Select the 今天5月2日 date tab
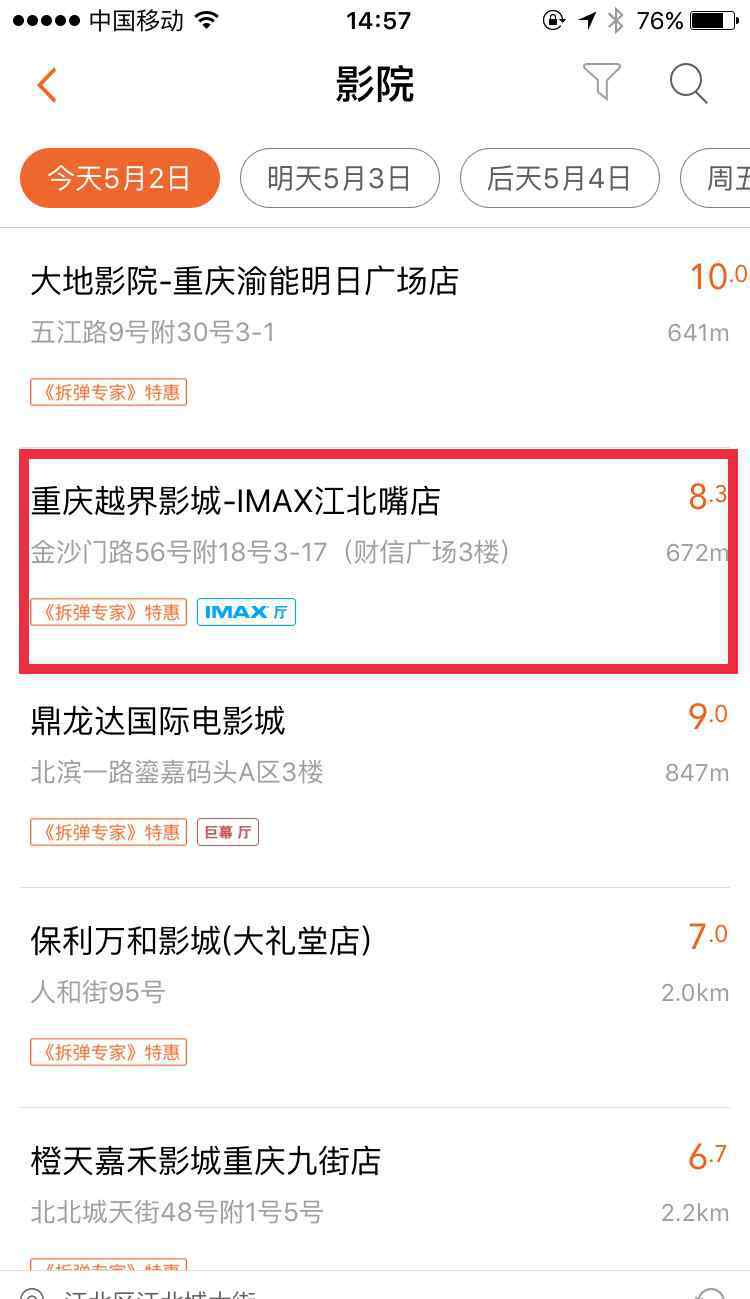The image size is (750, 1299). point(120,178)
